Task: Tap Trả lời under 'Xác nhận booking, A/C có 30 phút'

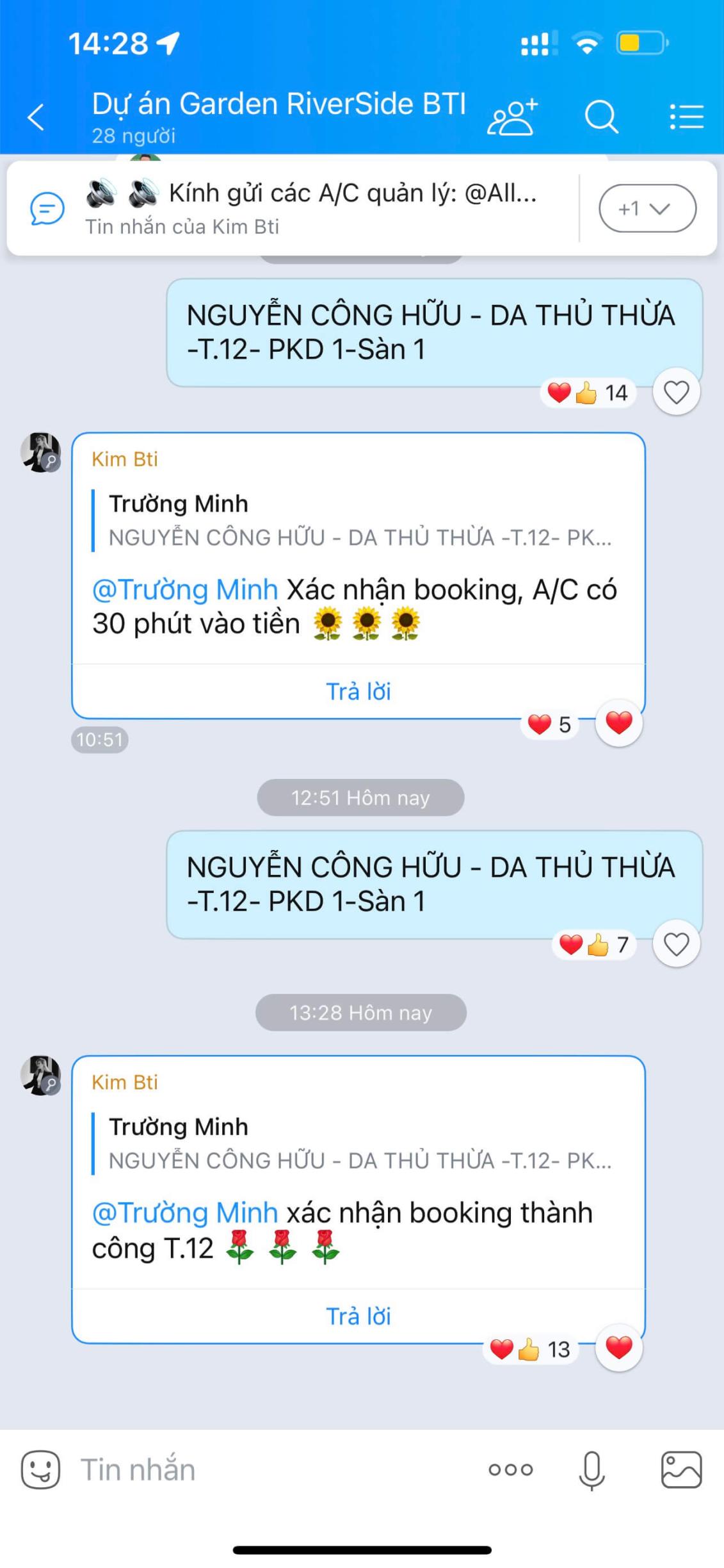Action: tap(358, 692)
